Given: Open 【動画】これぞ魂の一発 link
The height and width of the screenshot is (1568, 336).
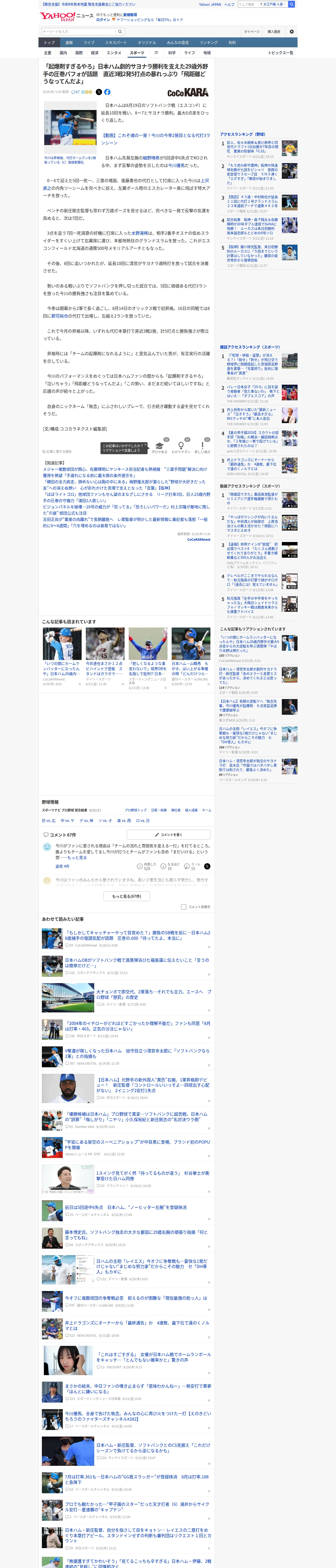Looking at the screenshot, I should pyautogui.click(x=155, y=139).
